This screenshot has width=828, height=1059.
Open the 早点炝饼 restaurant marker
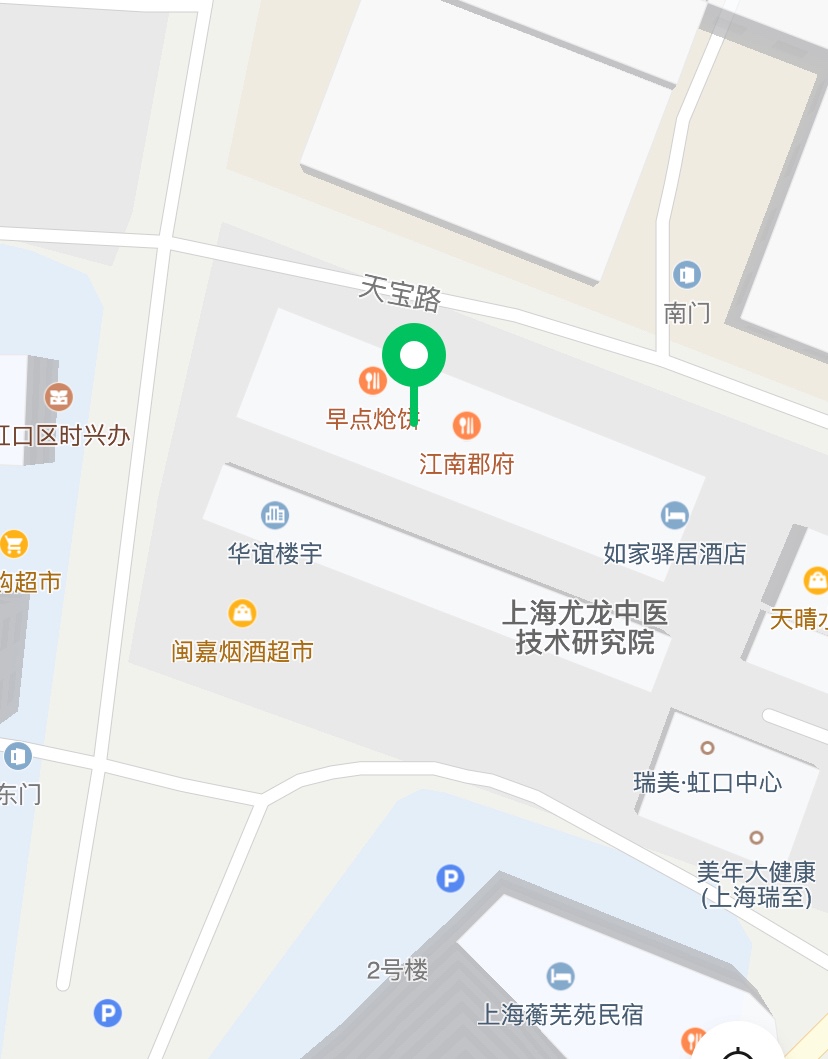coord(372,380)
